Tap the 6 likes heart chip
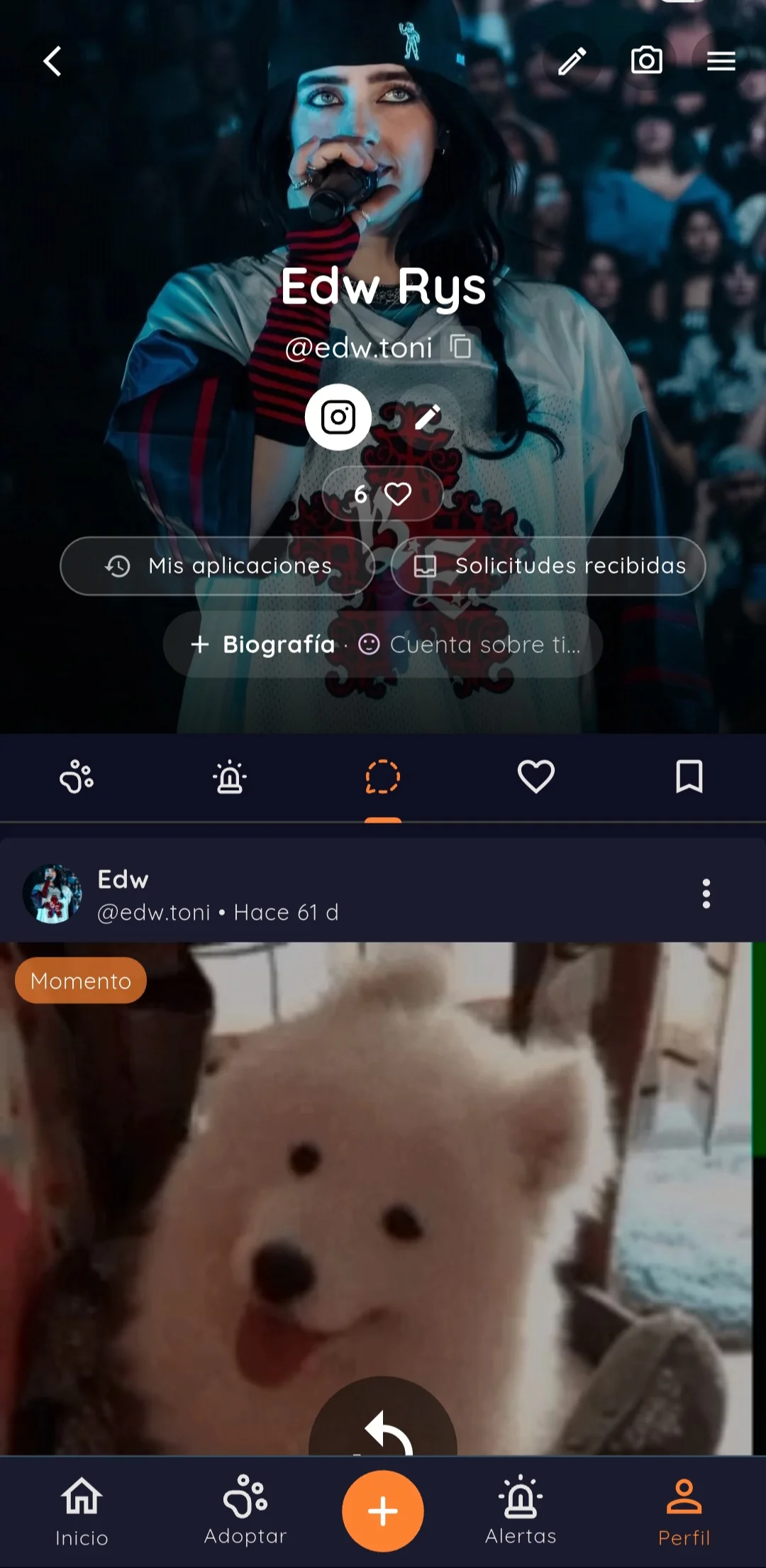 point(382,494)
